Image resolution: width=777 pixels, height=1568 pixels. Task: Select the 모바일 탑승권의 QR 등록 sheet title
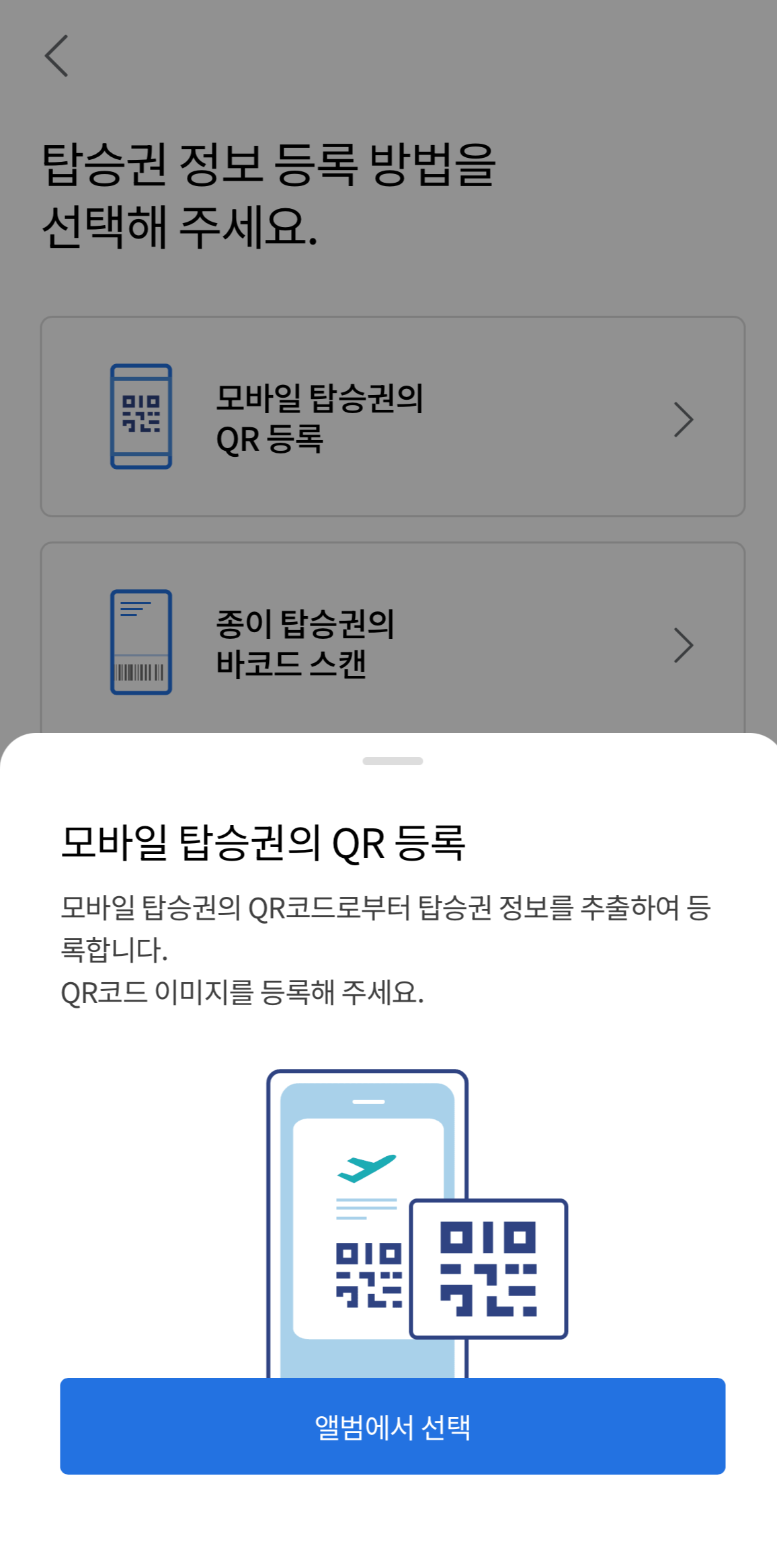coord(267,842)
